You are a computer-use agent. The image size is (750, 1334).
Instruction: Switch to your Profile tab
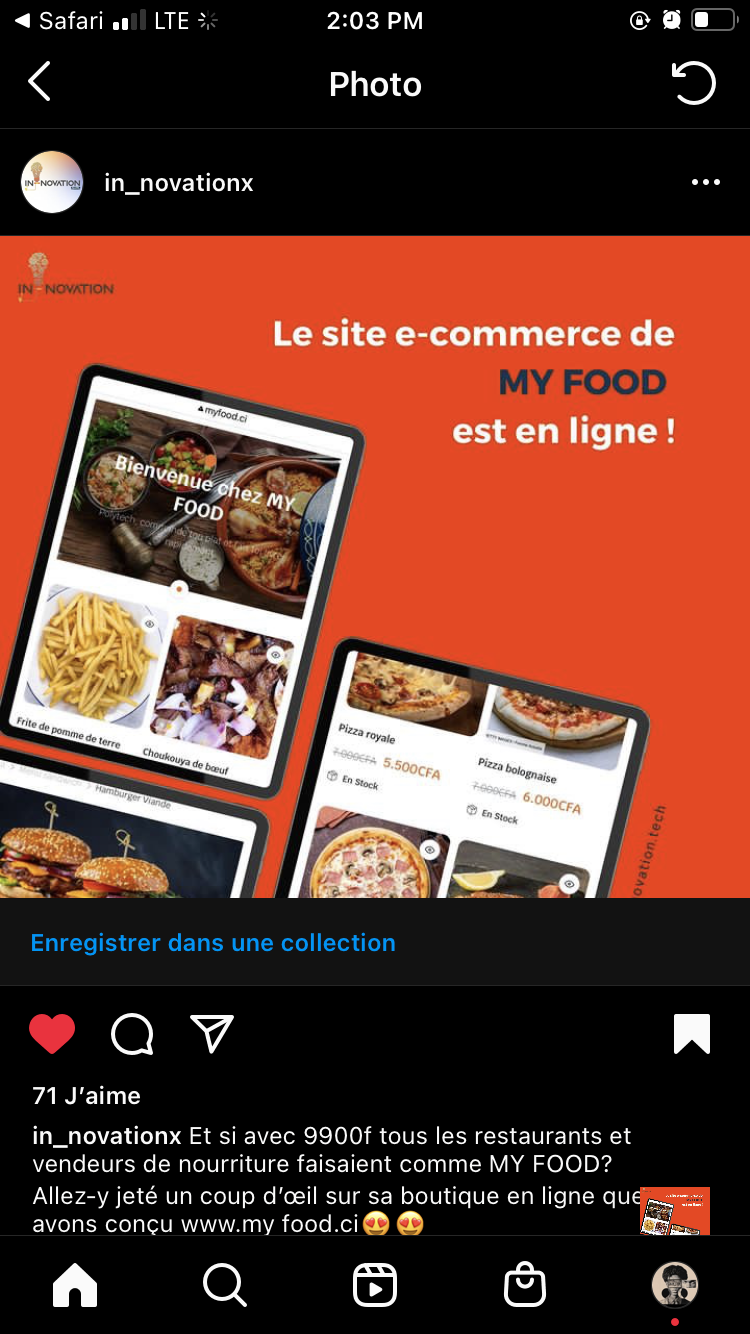pos(675,1285)
